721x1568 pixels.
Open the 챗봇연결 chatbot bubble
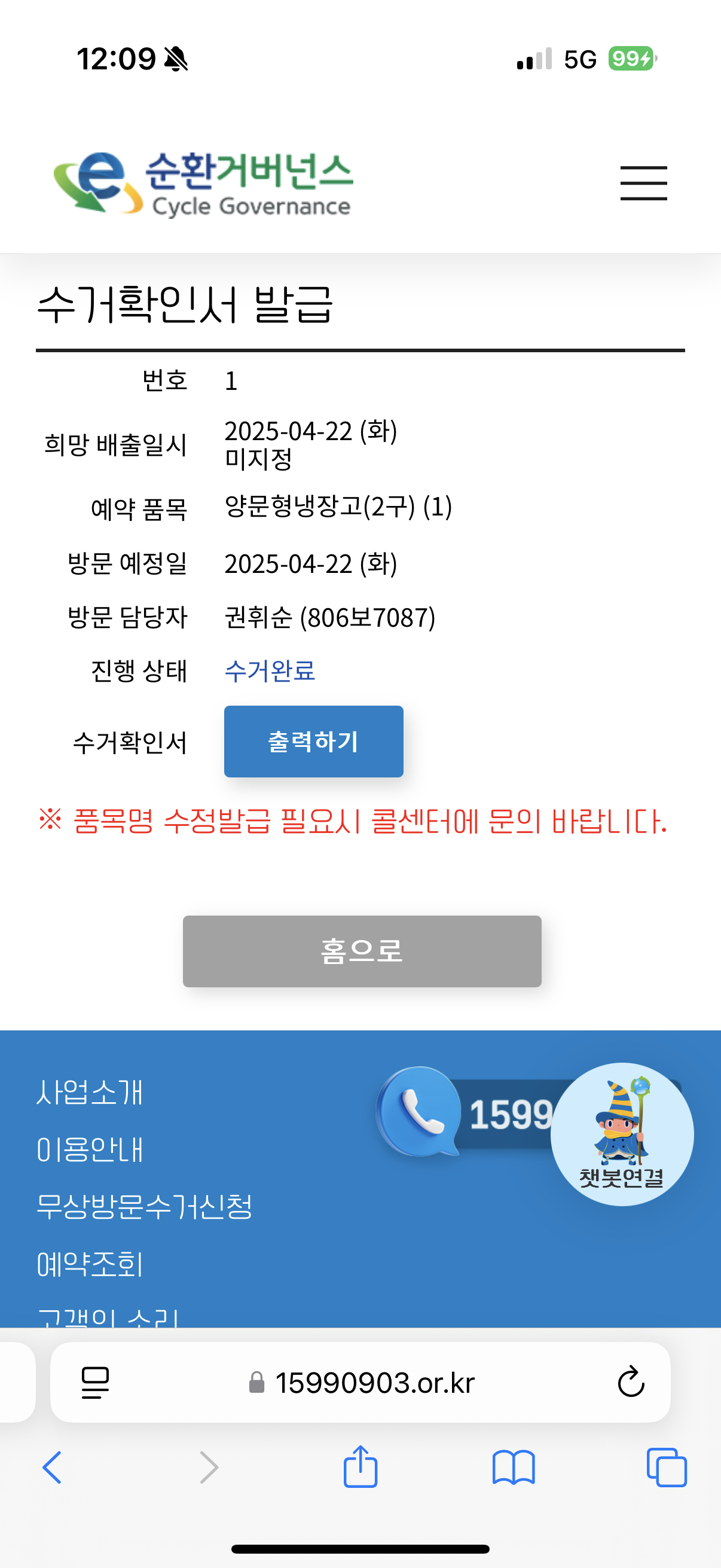click(622, 1134)
